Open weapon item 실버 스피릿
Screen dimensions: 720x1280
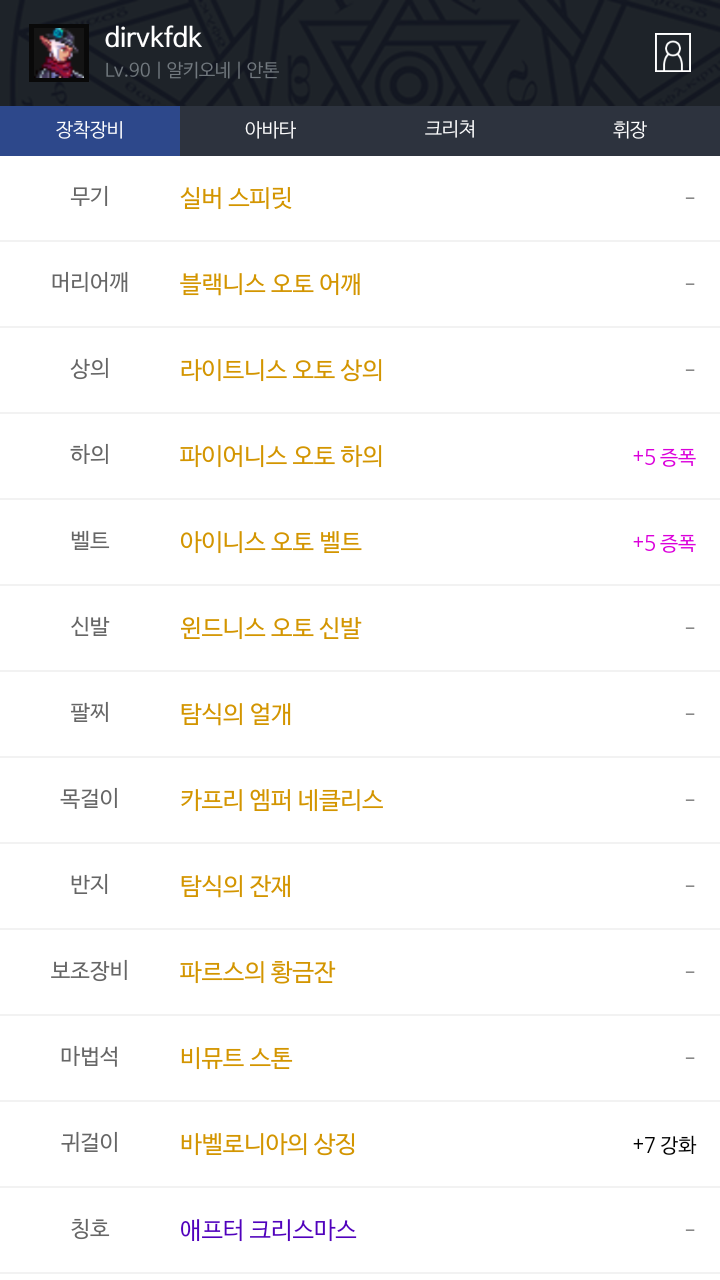click(x=236, y=198)
